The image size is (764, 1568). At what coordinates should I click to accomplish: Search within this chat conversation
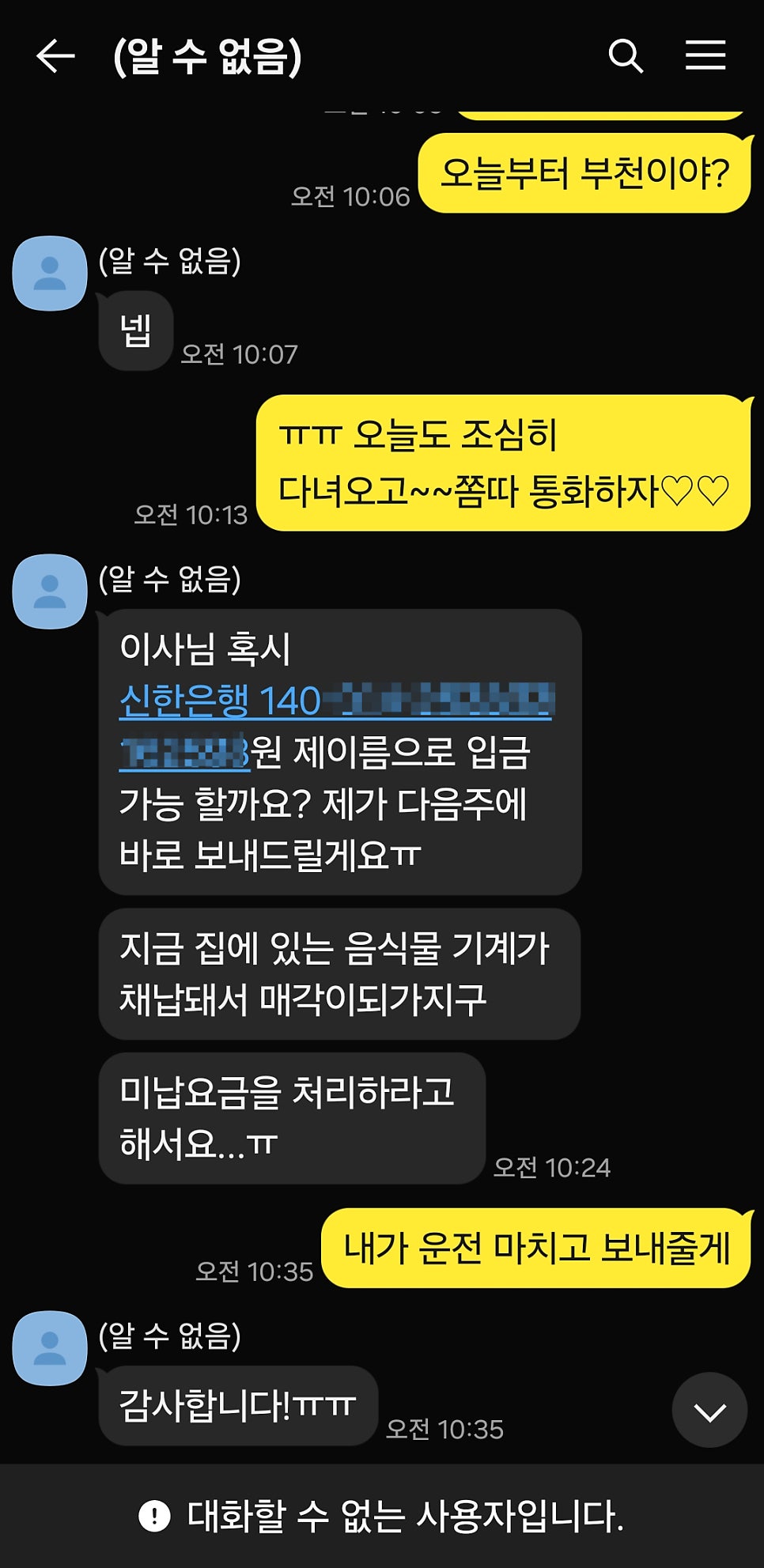(625, 56)
